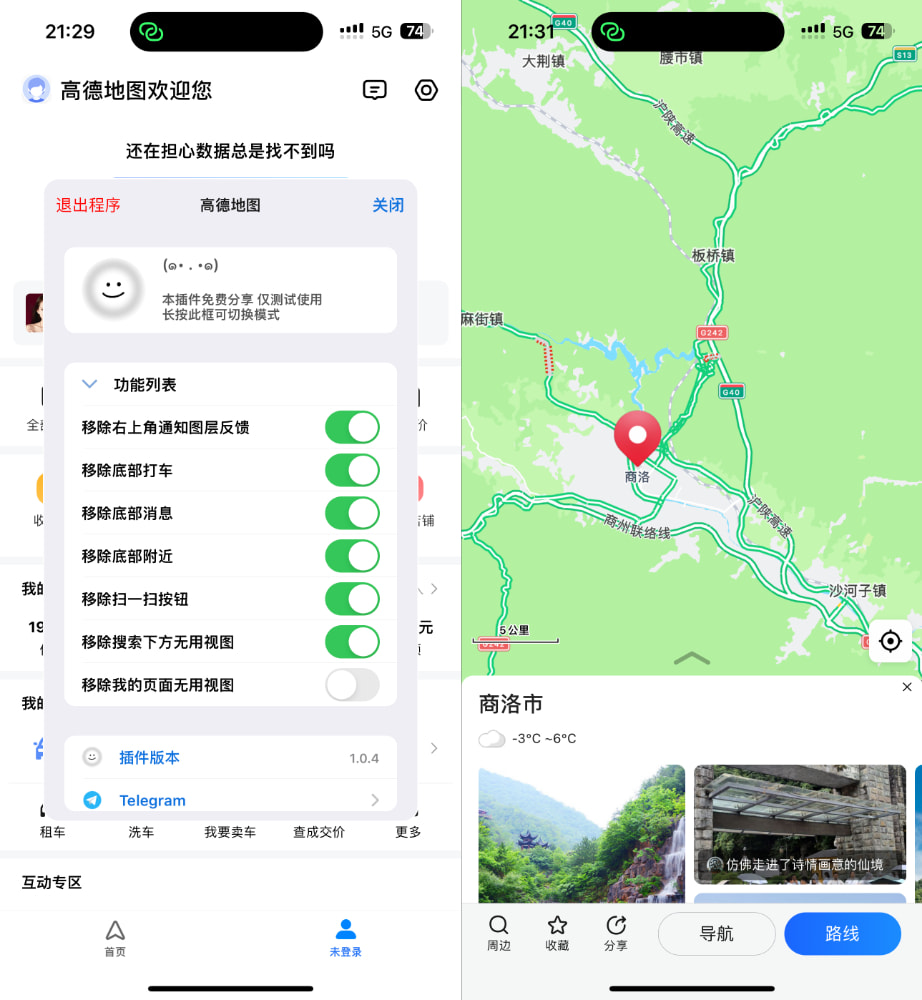This screenshot has height=1000, width=922.
Task: Switch to the 首页 tab
Action: click(115, 938)
